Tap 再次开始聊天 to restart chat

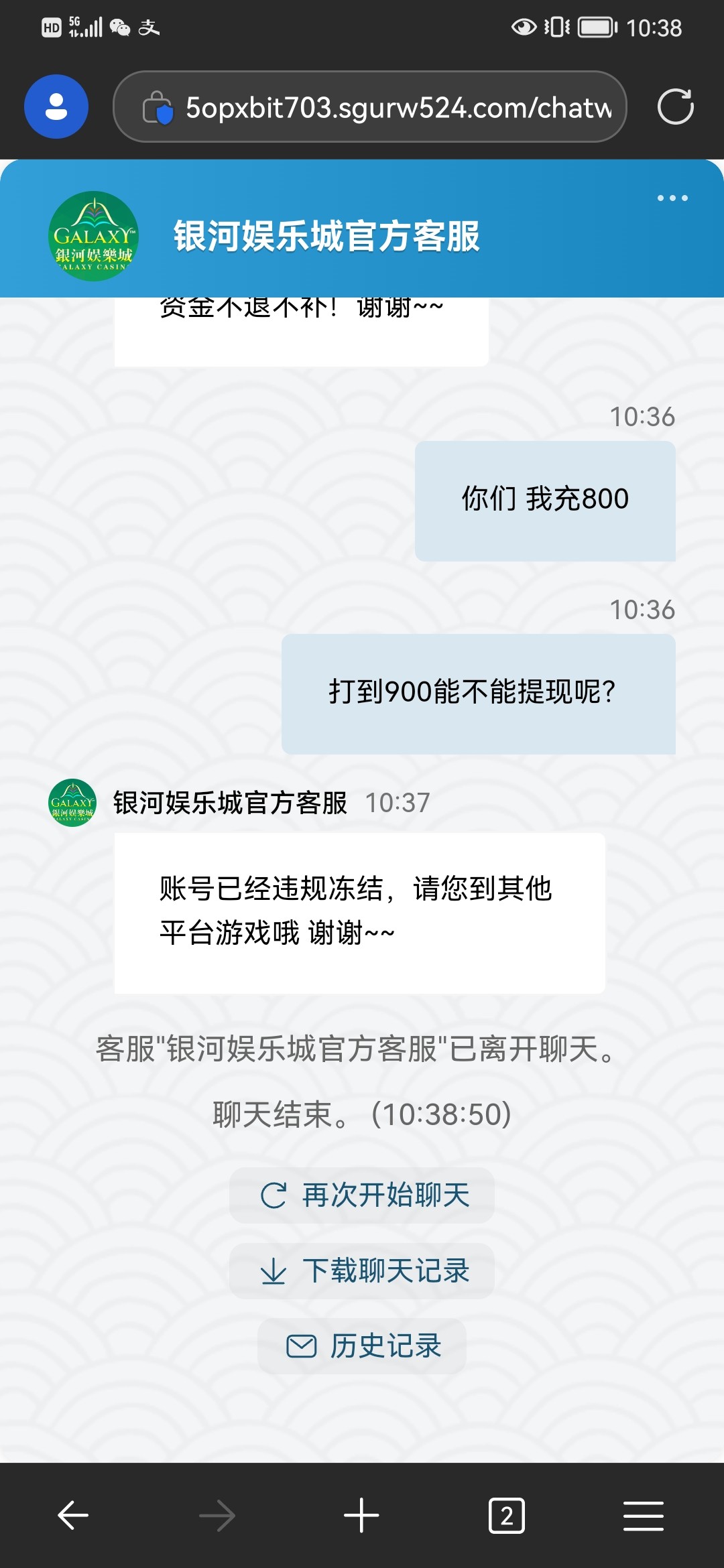pyautogui.click(x=362, y=1195)
